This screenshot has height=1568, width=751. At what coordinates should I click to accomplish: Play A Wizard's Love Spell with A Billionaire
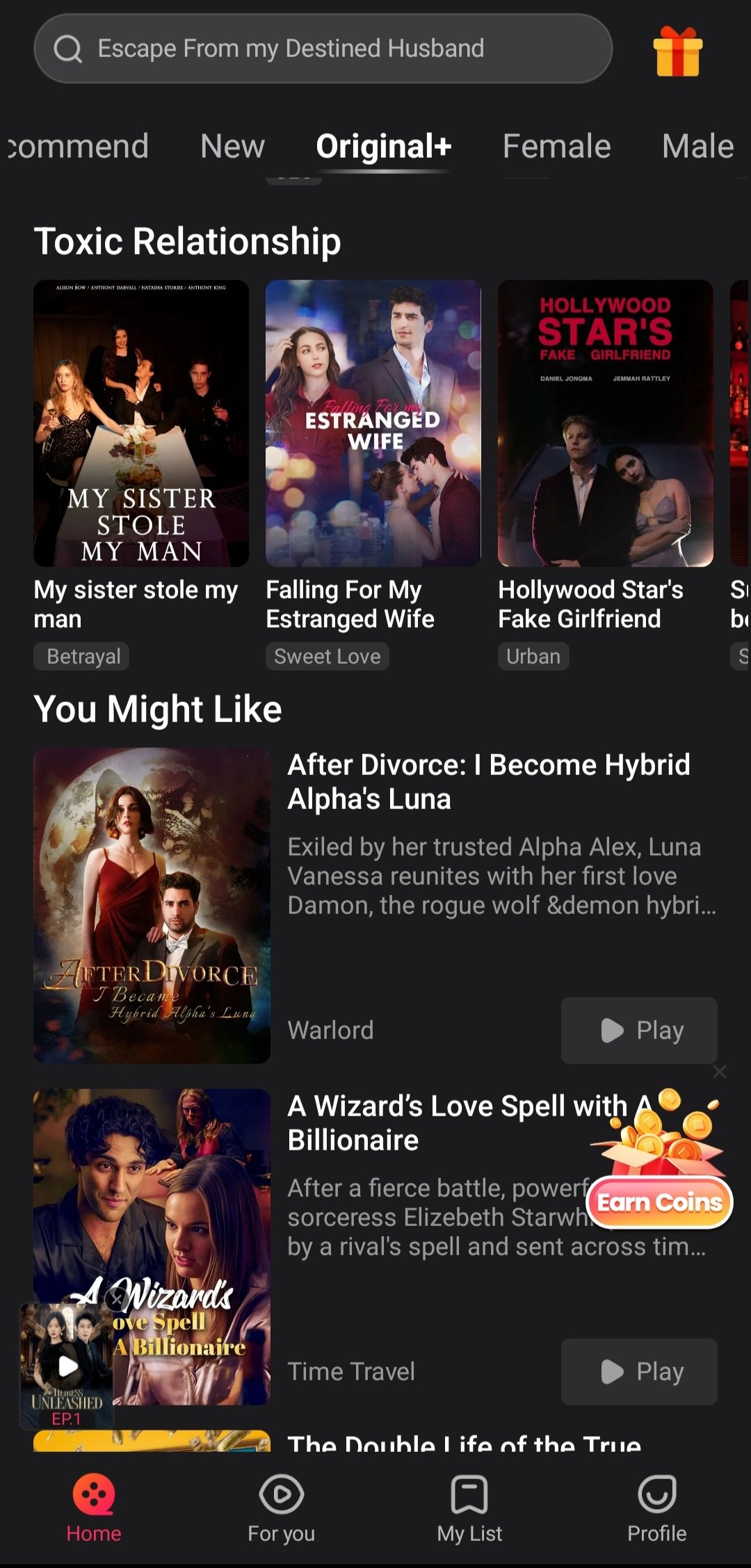click(639, 1371)
